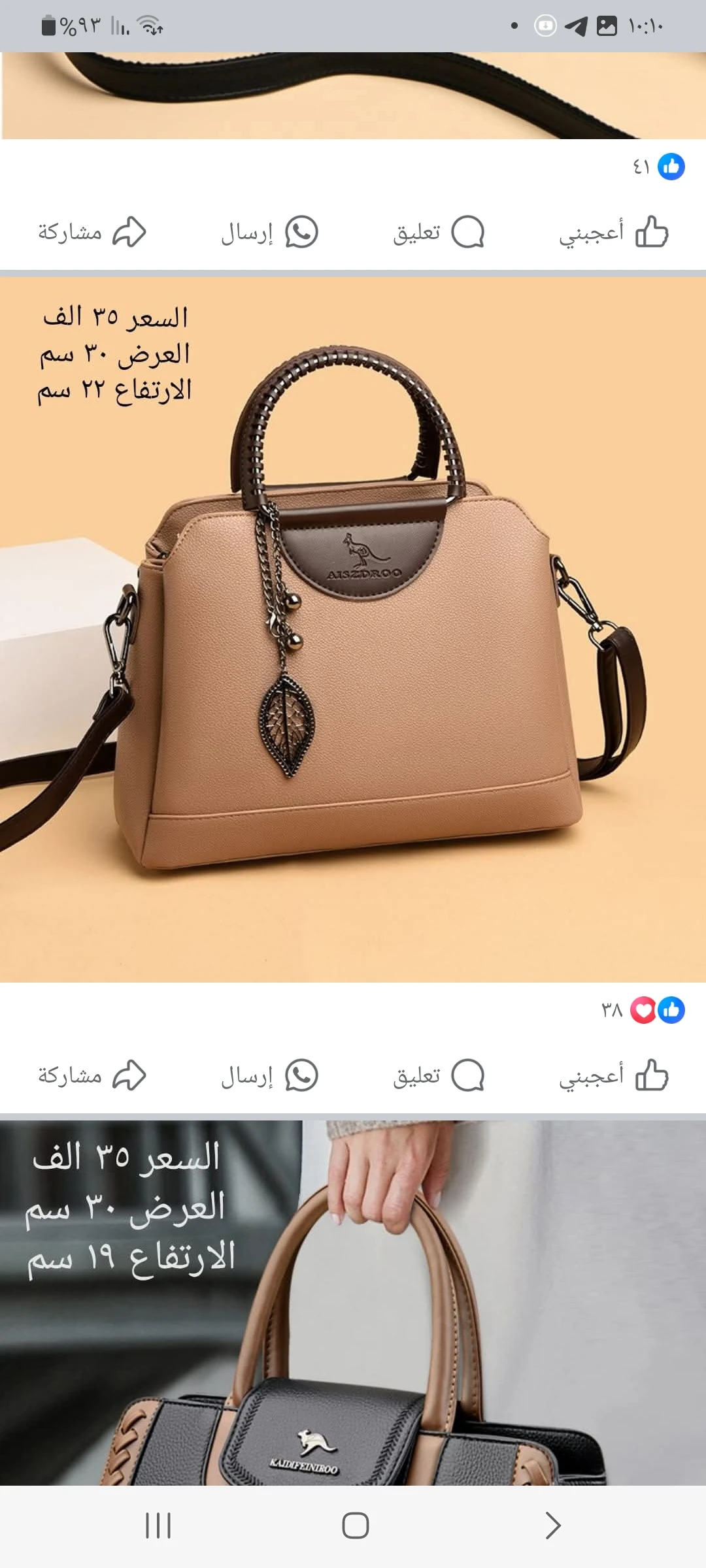Like the post with 41 reactions
706x1568 pixels.
tap(613, 233)
